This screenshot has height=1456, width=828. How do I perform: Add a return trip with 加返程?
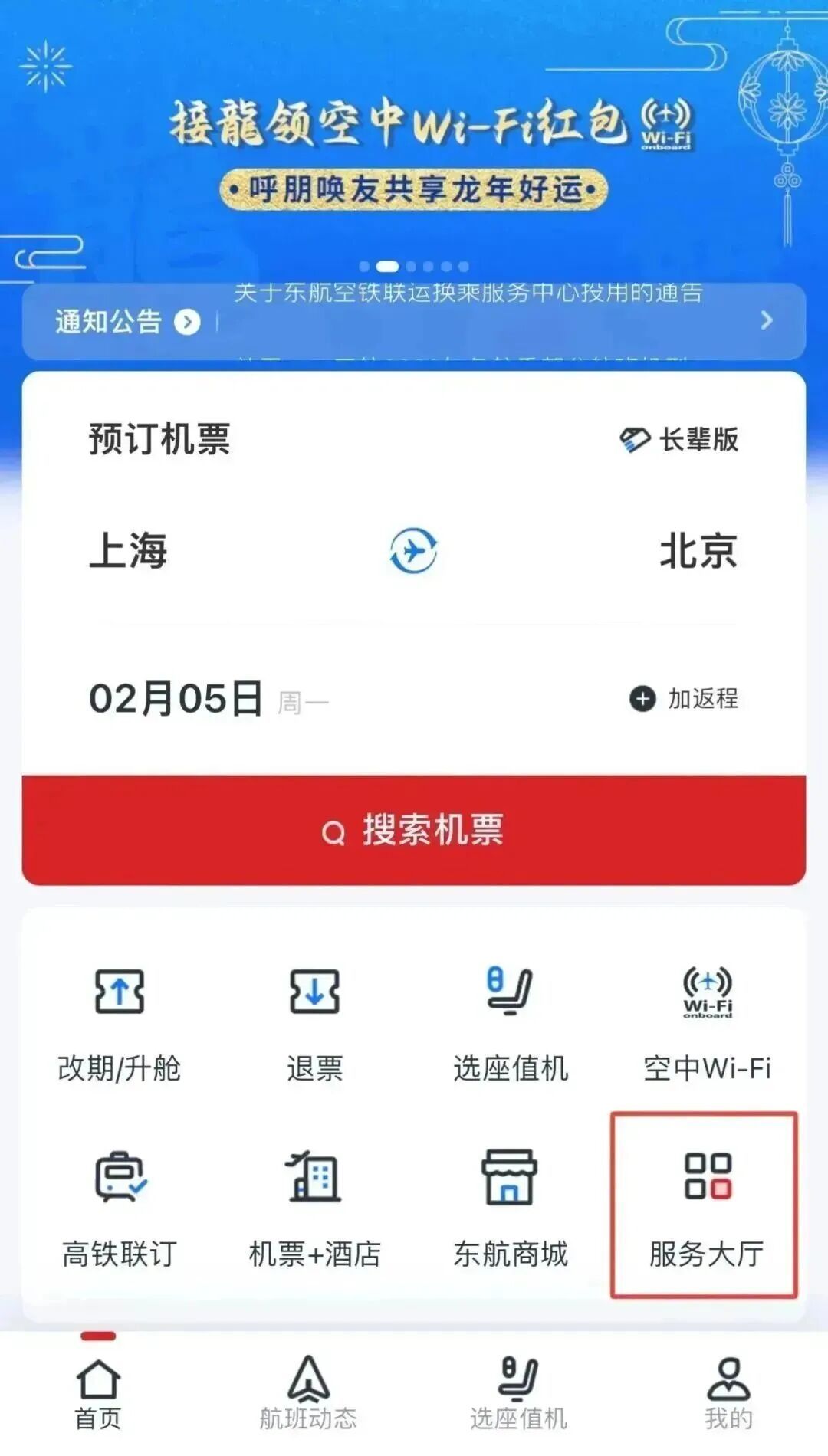684,699
